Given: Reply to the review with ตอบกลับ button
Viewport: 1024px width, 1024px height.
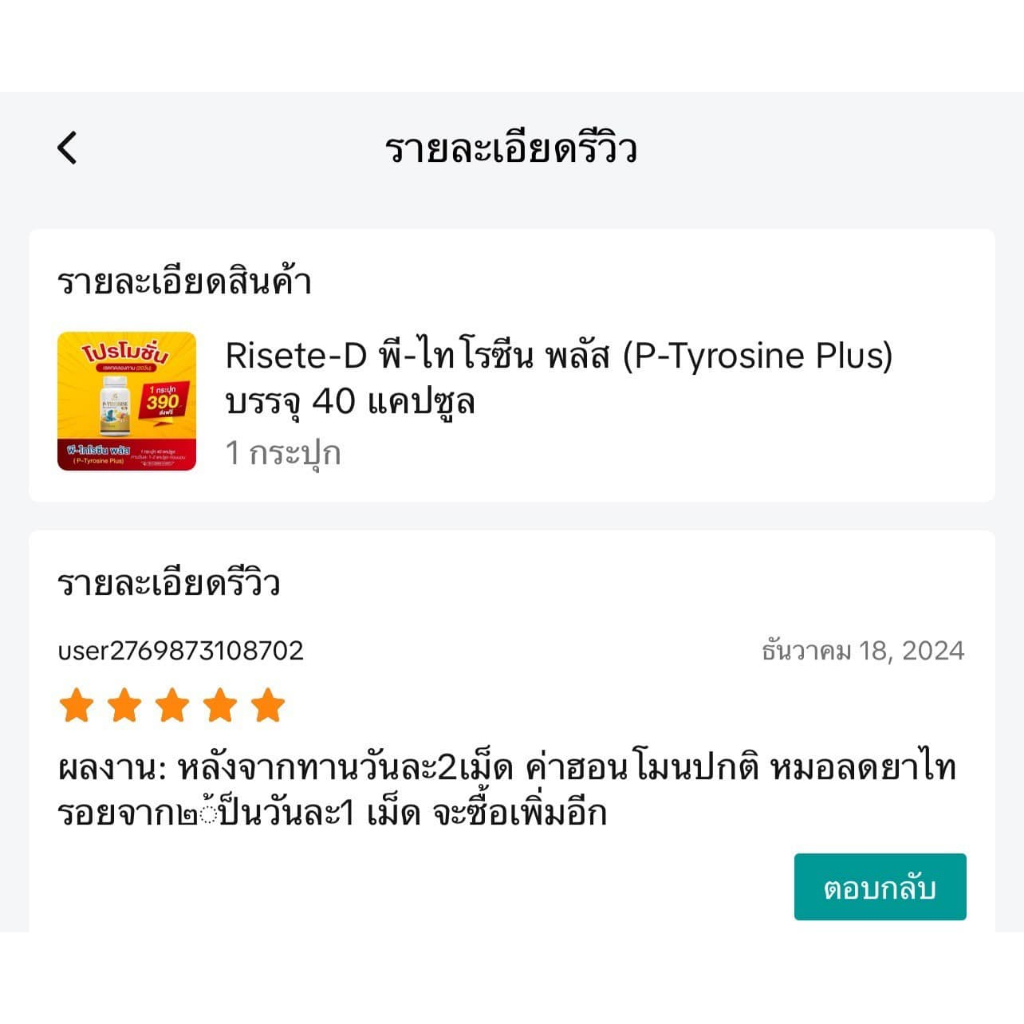Looking at the screenshot, I should click(x=879, y=887).
